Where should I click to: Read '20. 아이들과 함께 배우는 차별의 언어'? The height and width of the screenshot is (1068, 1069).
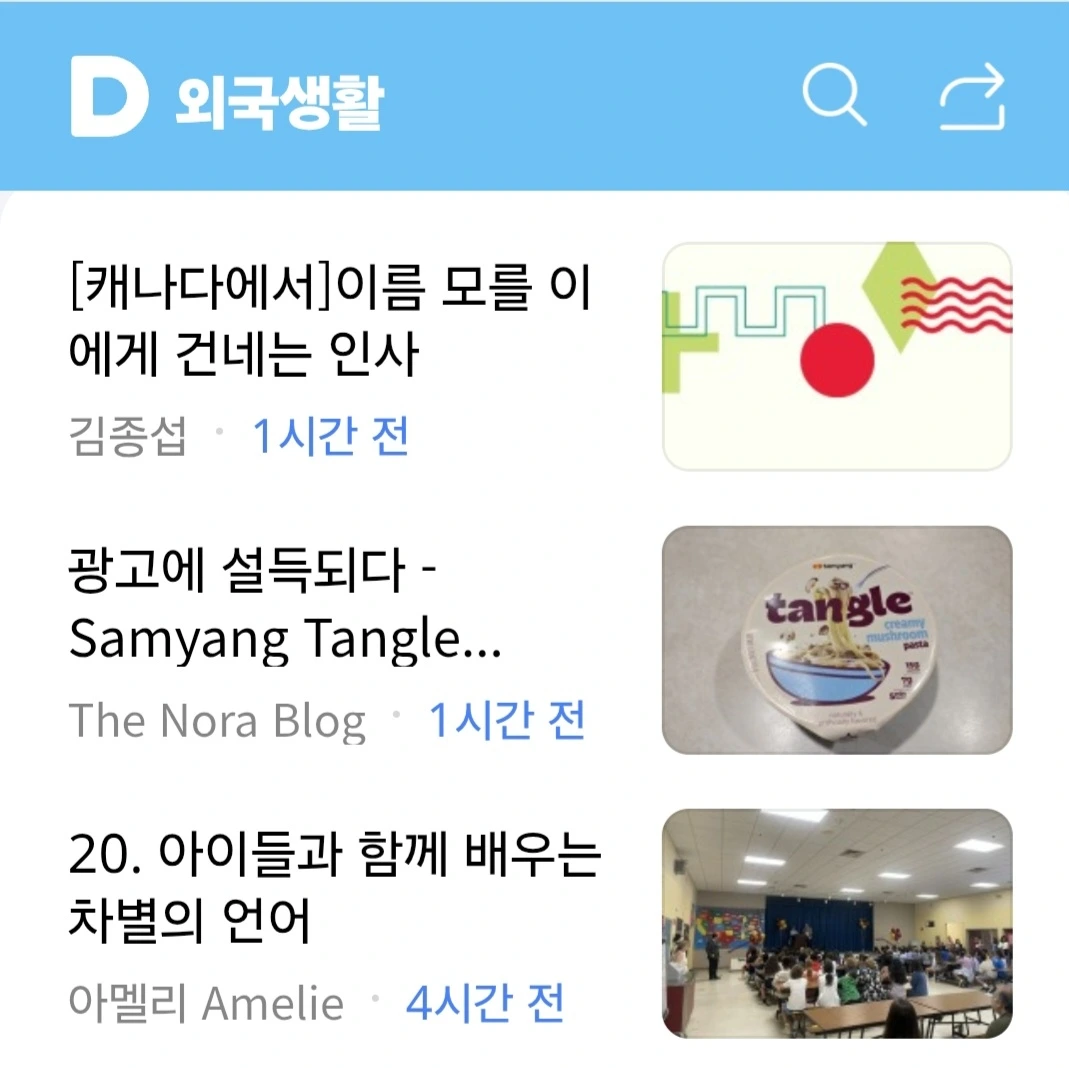pos(335,887)
